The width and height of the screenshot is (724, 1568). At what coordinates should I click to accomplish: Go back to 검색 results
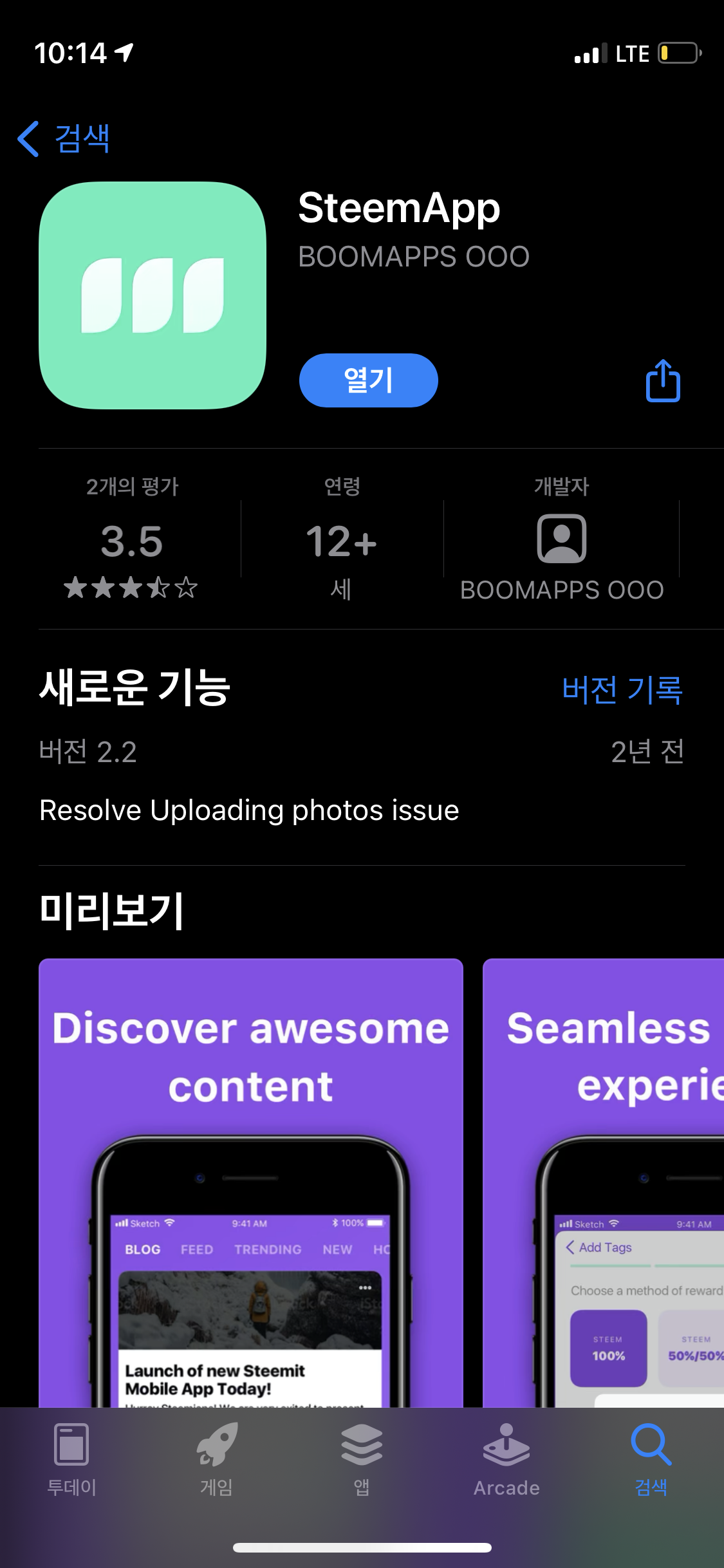(x=64, y=138)
